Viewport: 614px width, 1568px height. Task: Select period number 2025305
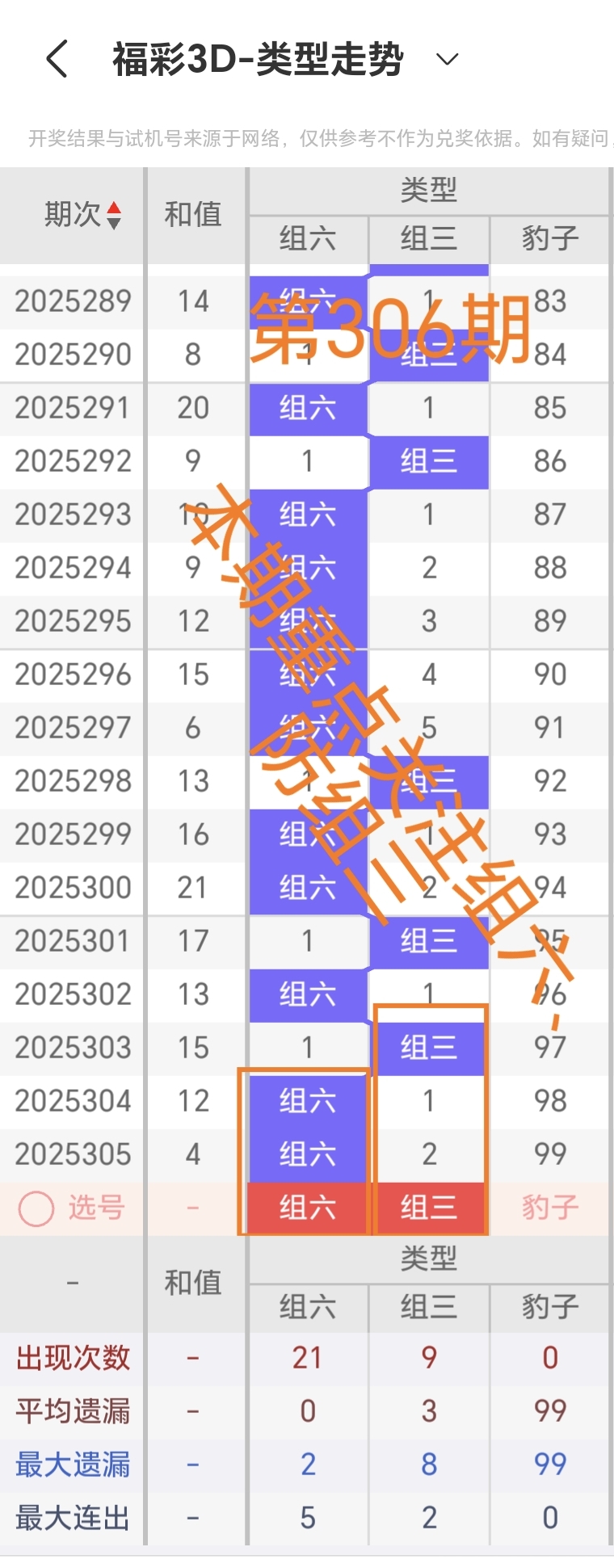[71, 1154]
